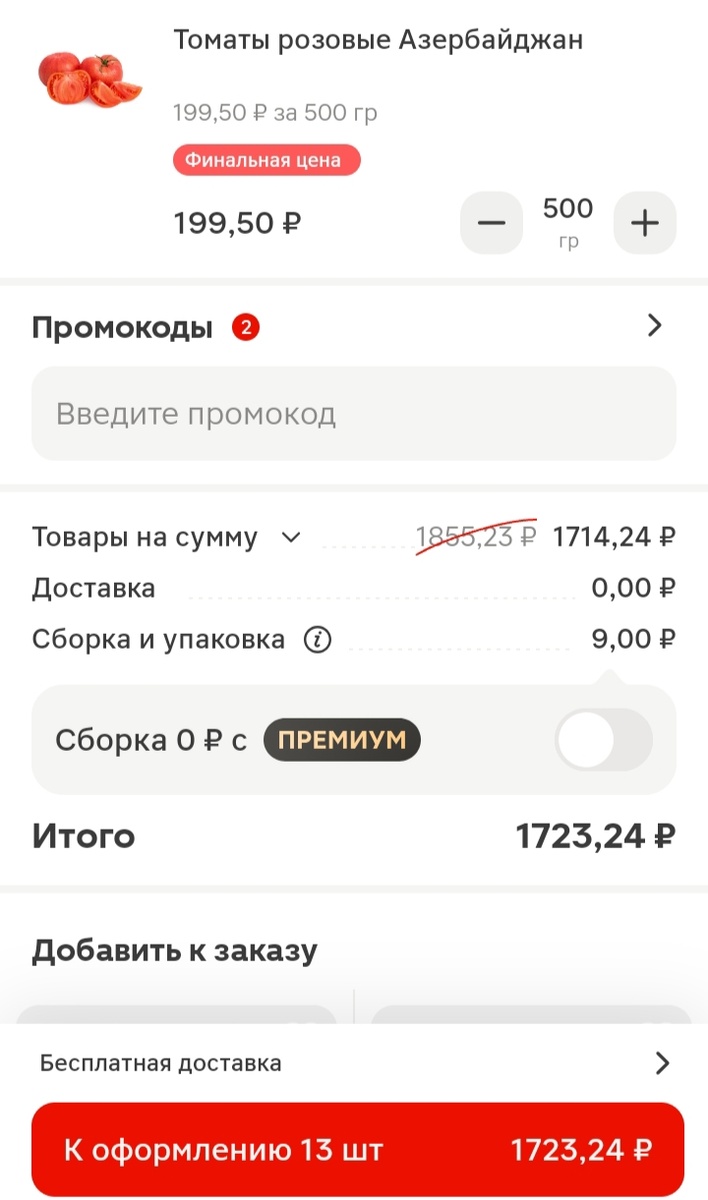Tap the Введите промокод field
The width and height of the screenshot is (708, 1200).
(x=353, y=414)
